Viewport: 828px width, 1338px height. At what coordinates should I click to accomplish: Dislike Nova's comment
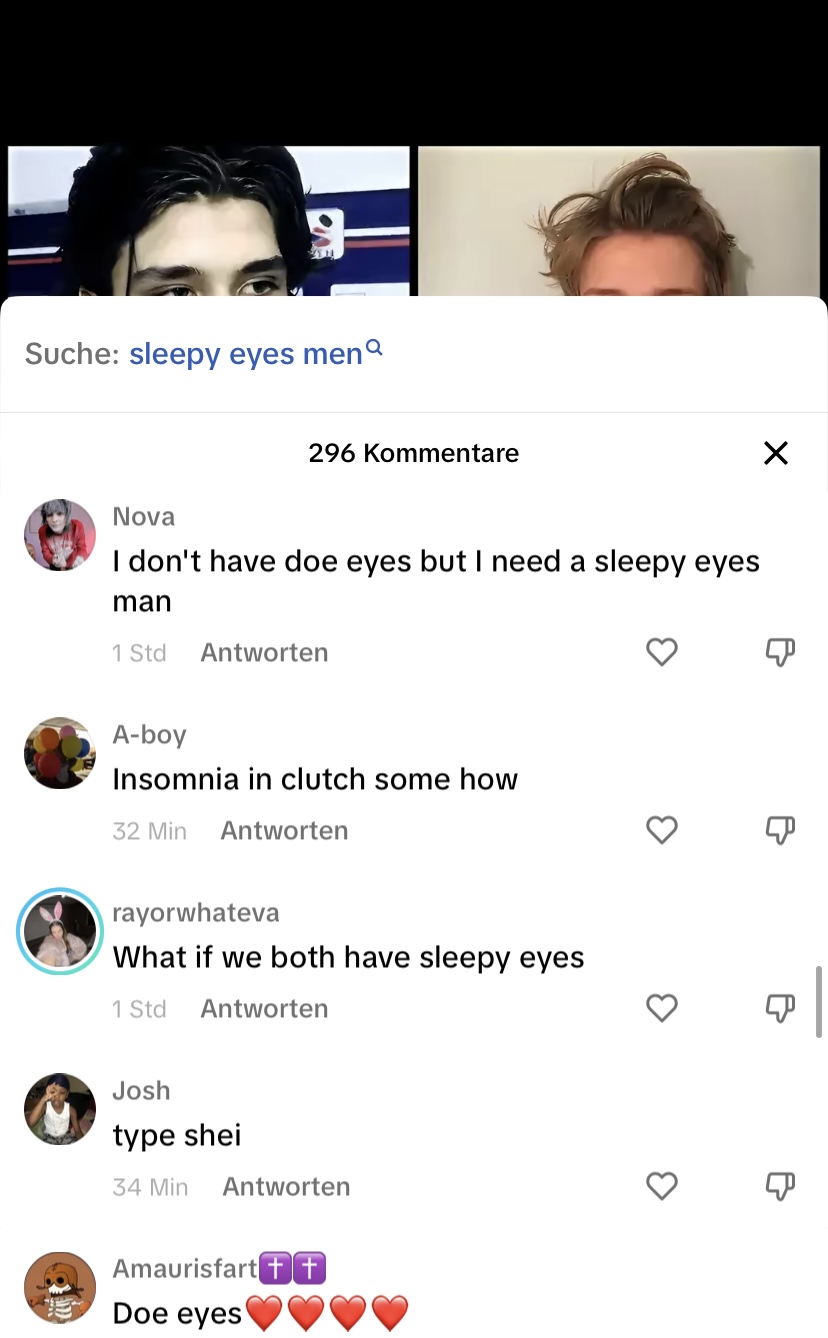tap(779, 652)
